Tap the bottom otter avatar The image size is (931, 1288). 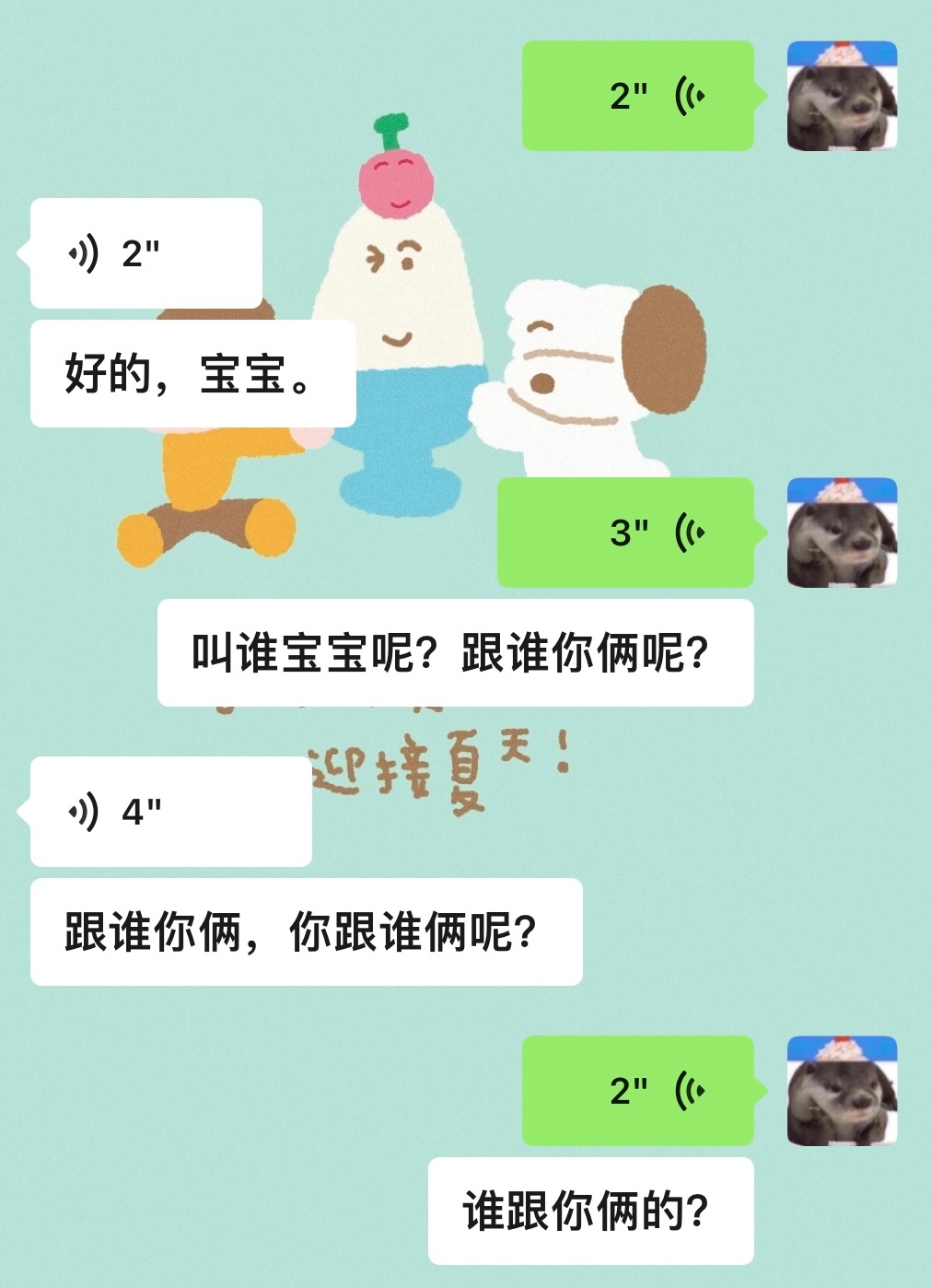click(x=841, y=1089)
